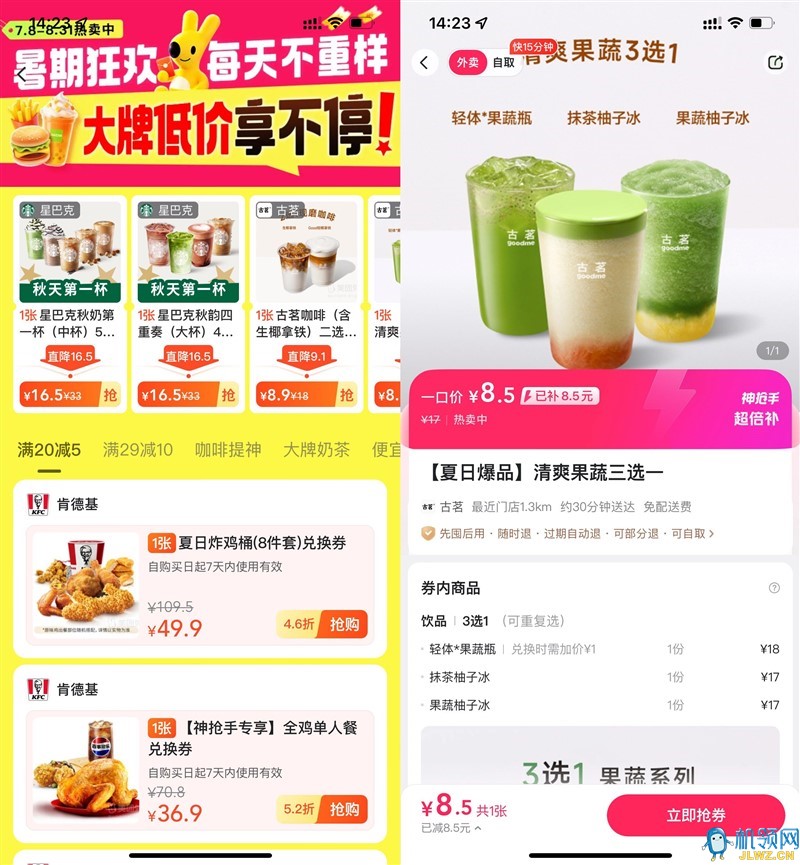Image resolution: width=800 pixels, height=865 pixels.
Task: Switch to the 自取 pickup option
Action: point(504,62)
